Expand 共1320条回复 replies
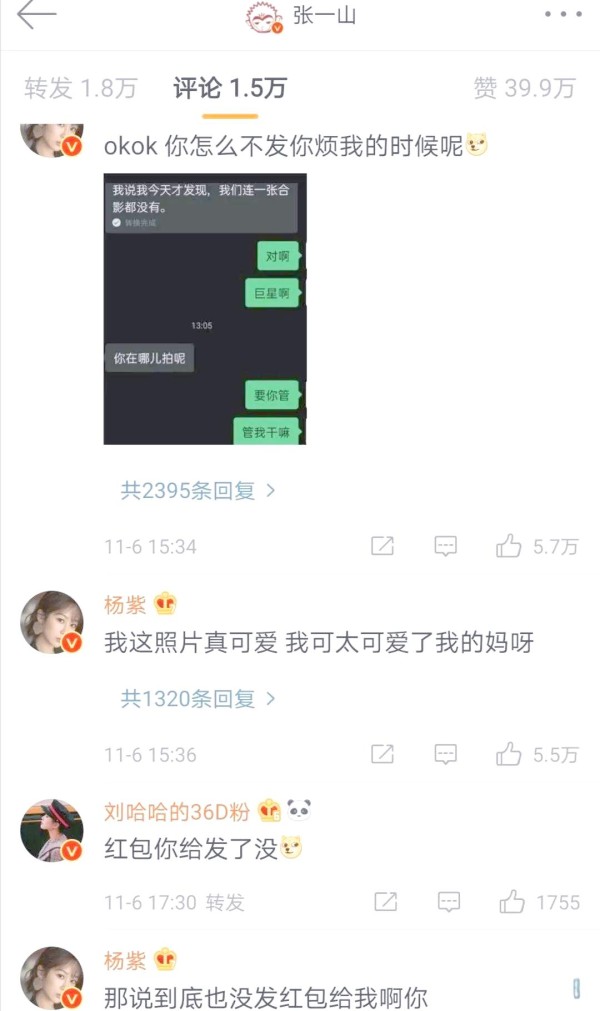 tap(198, 699)
